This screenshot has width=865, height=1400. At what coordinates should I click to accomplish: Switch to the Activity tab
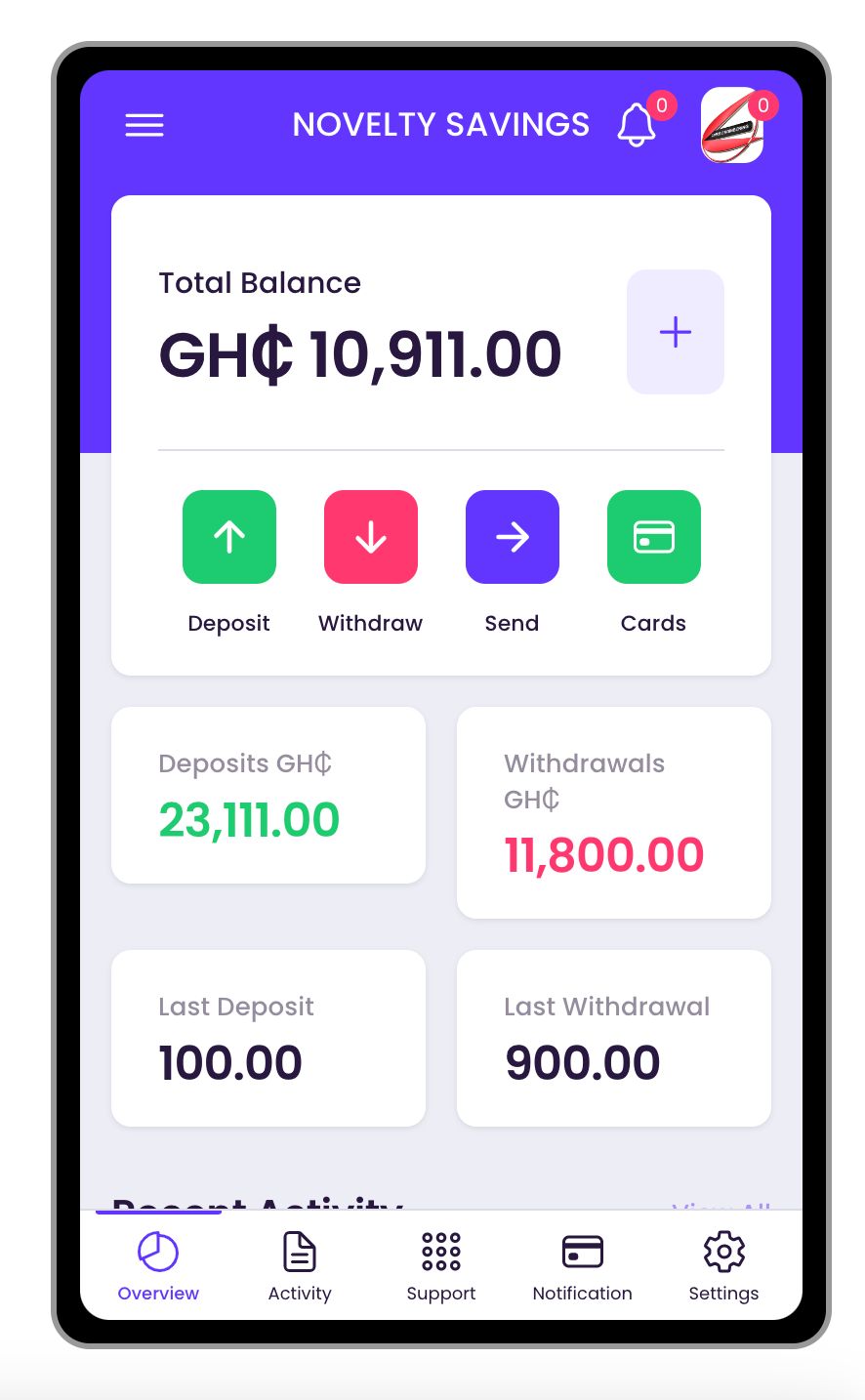pos(300,1266)
